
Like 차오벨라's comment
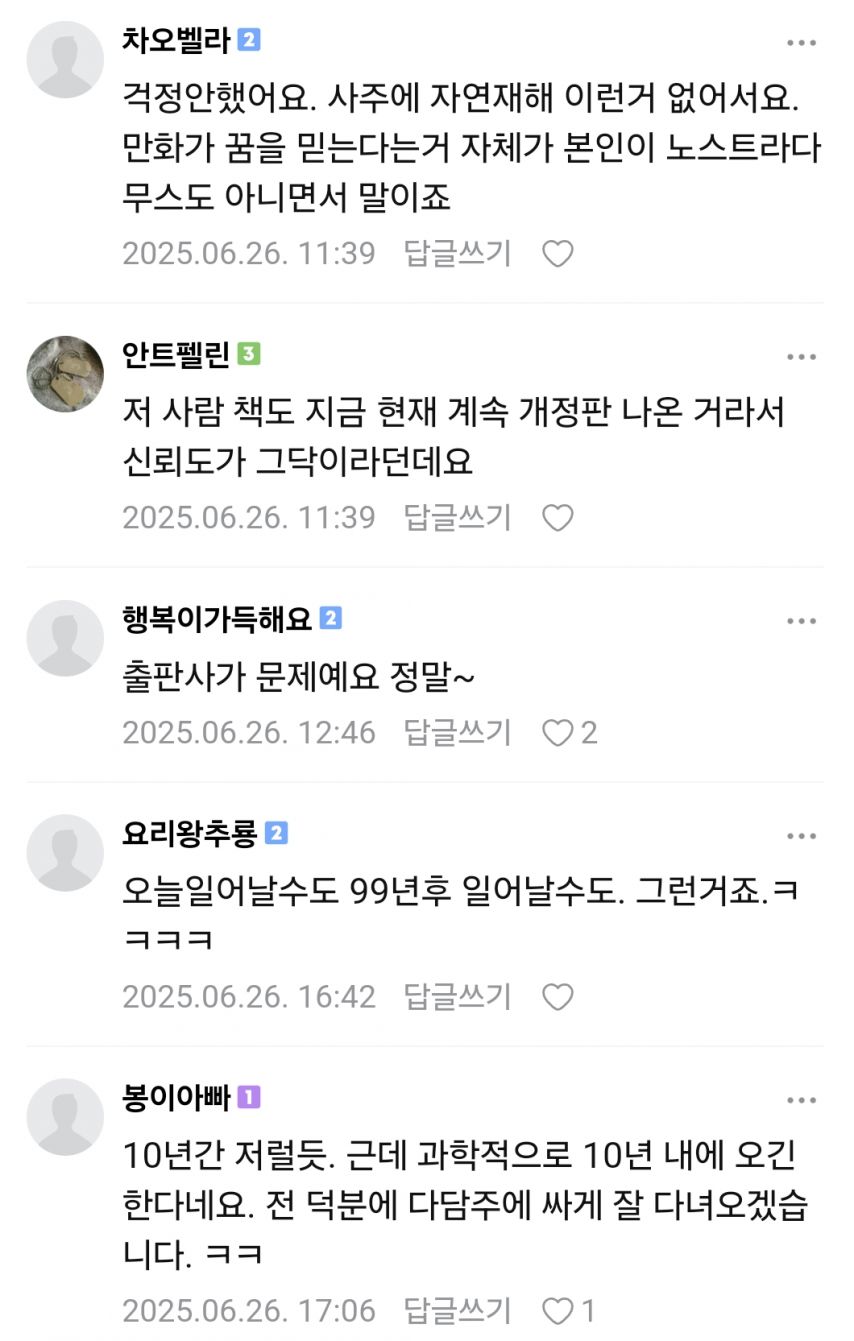[557, 254]
